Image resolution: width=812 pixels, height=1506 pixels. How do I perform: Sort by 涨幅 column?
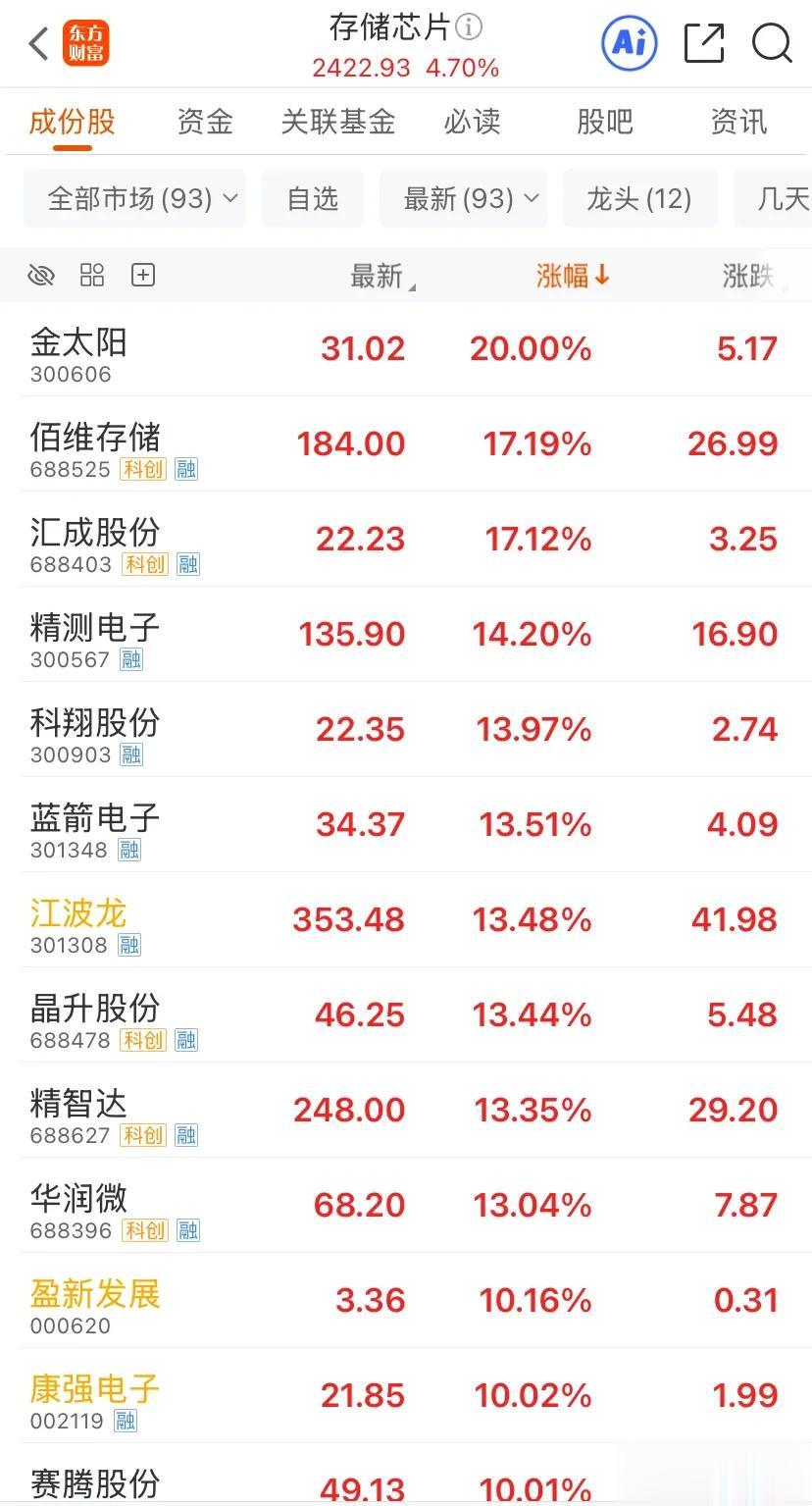coord(573,276)
